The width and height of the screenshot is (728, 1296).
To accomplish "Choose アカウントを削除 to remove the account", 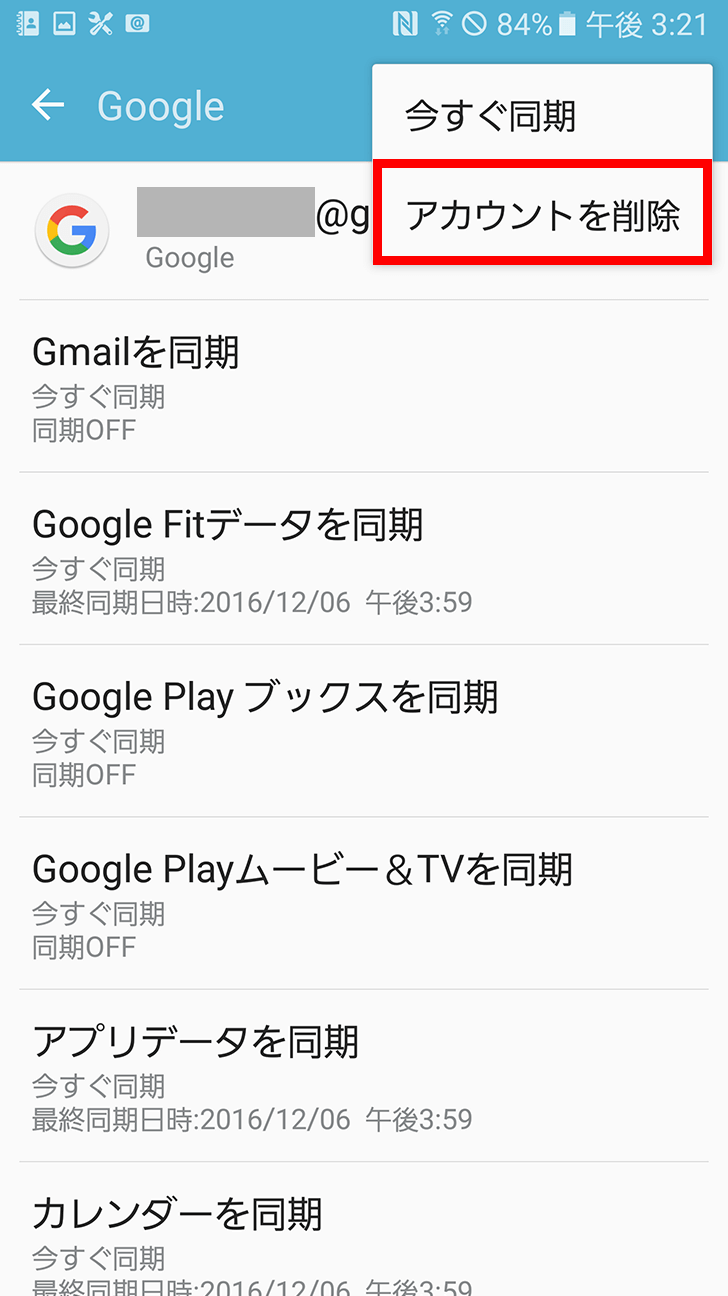I will tap(543, 215).
